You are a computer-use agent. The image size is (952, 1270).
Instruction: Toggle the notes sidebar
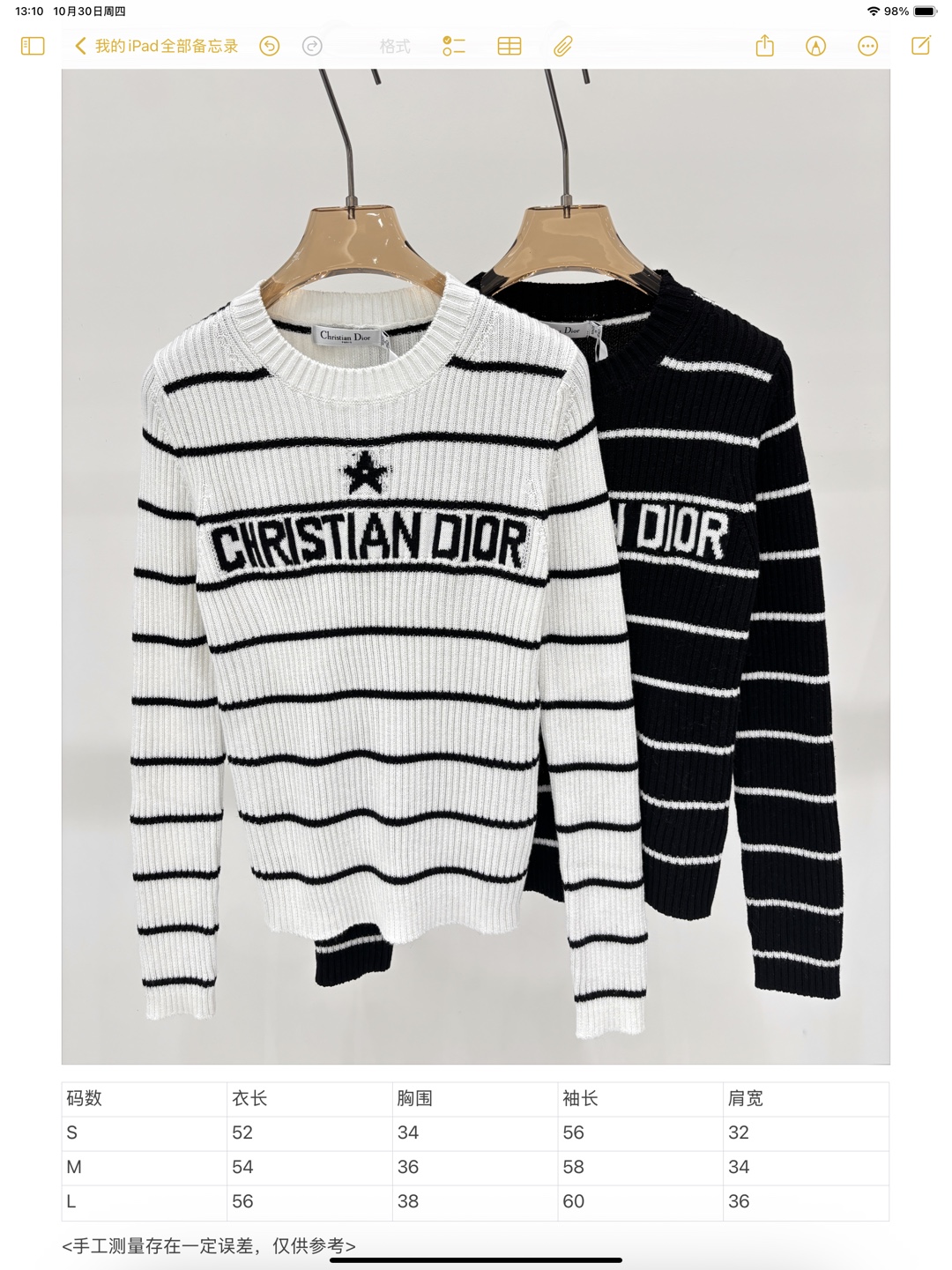pos(33,46)
